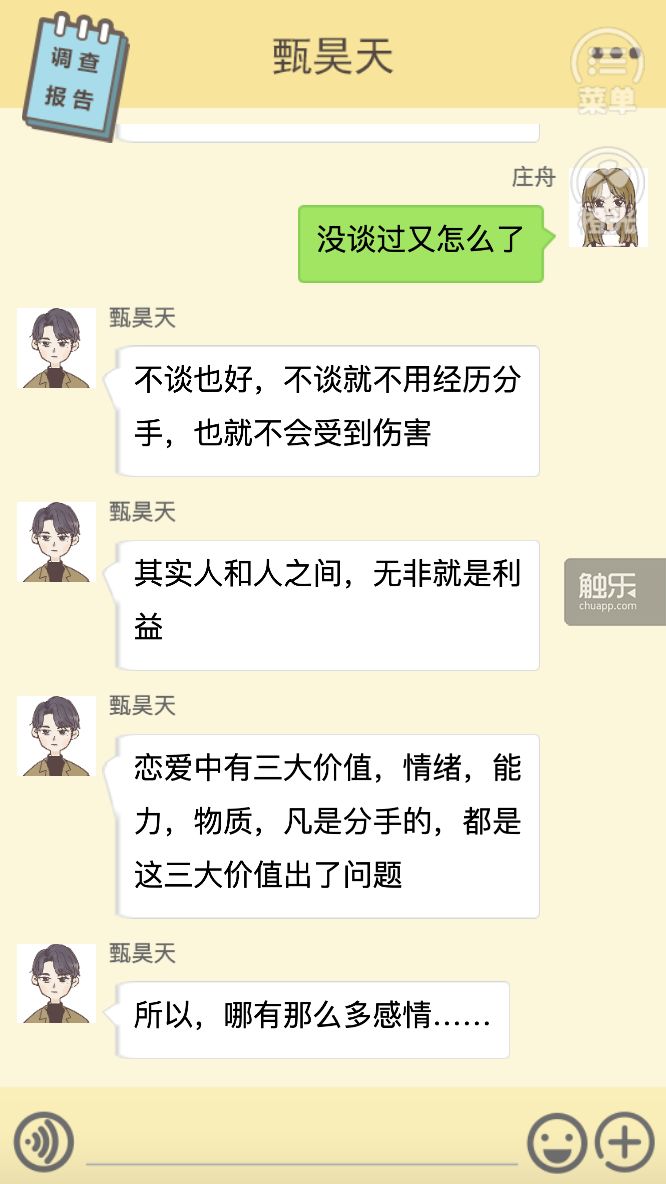Open the 菜单 menu button
Viewport: 666px width, 1184px height.
point(607,70)
